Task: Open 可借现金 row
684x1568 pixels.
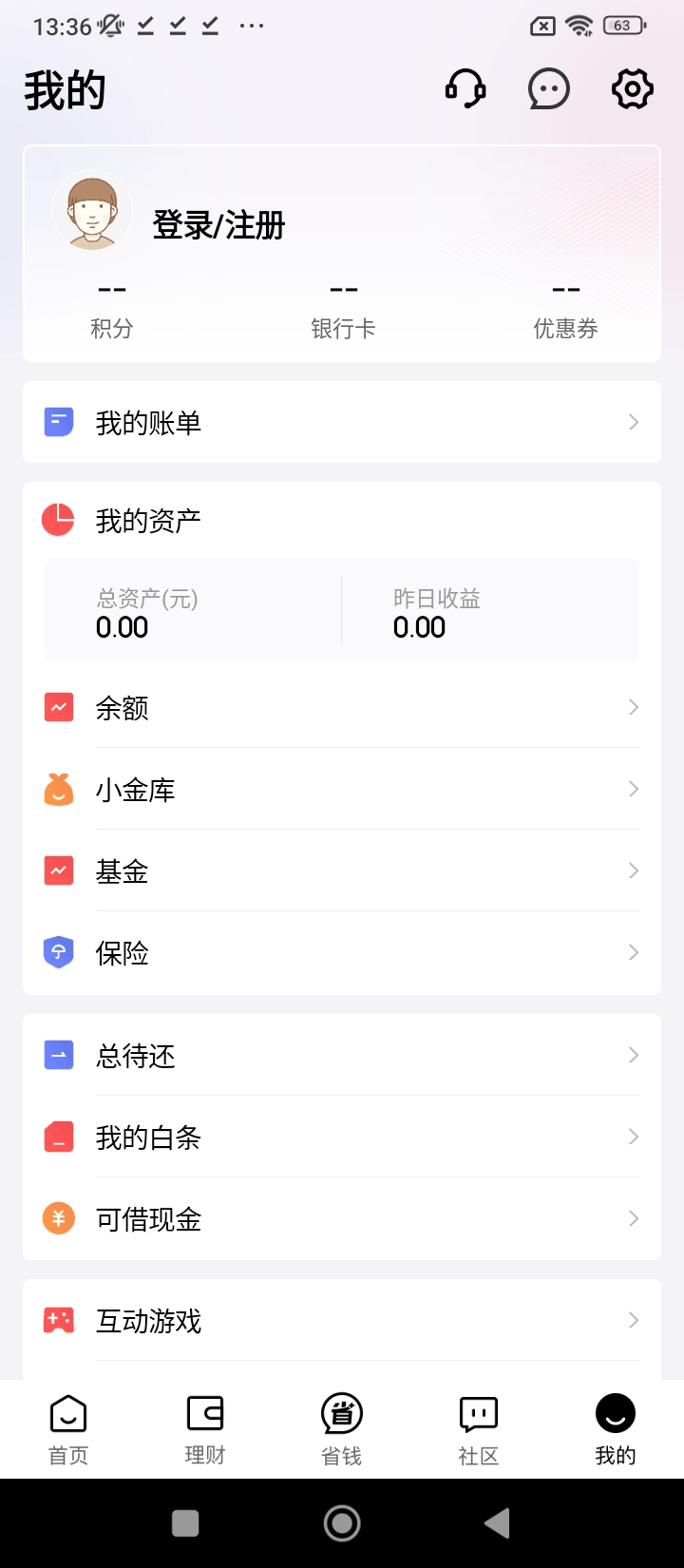Action: click(x=342, y=1219)
